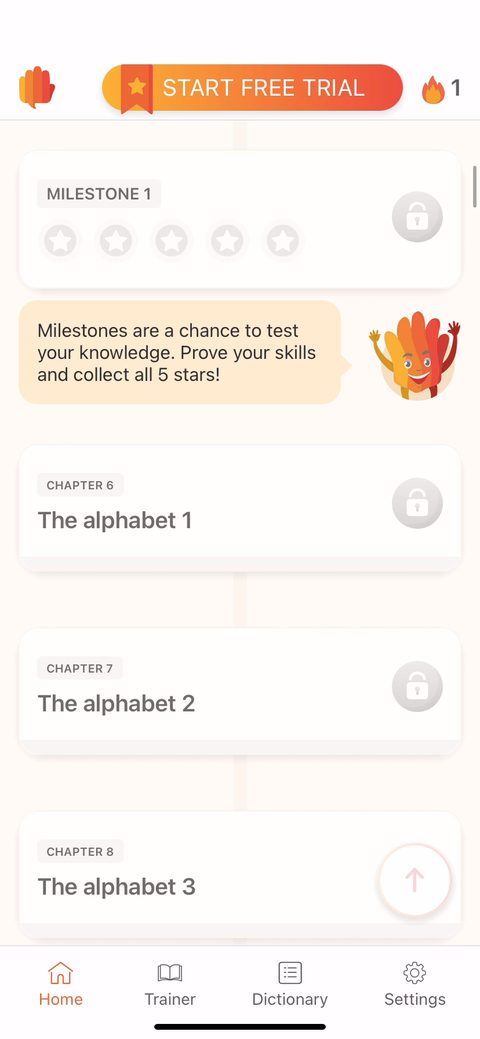480x1039 pixels.
Task: Switch to the Trainer tab
Action: [170, 985]
